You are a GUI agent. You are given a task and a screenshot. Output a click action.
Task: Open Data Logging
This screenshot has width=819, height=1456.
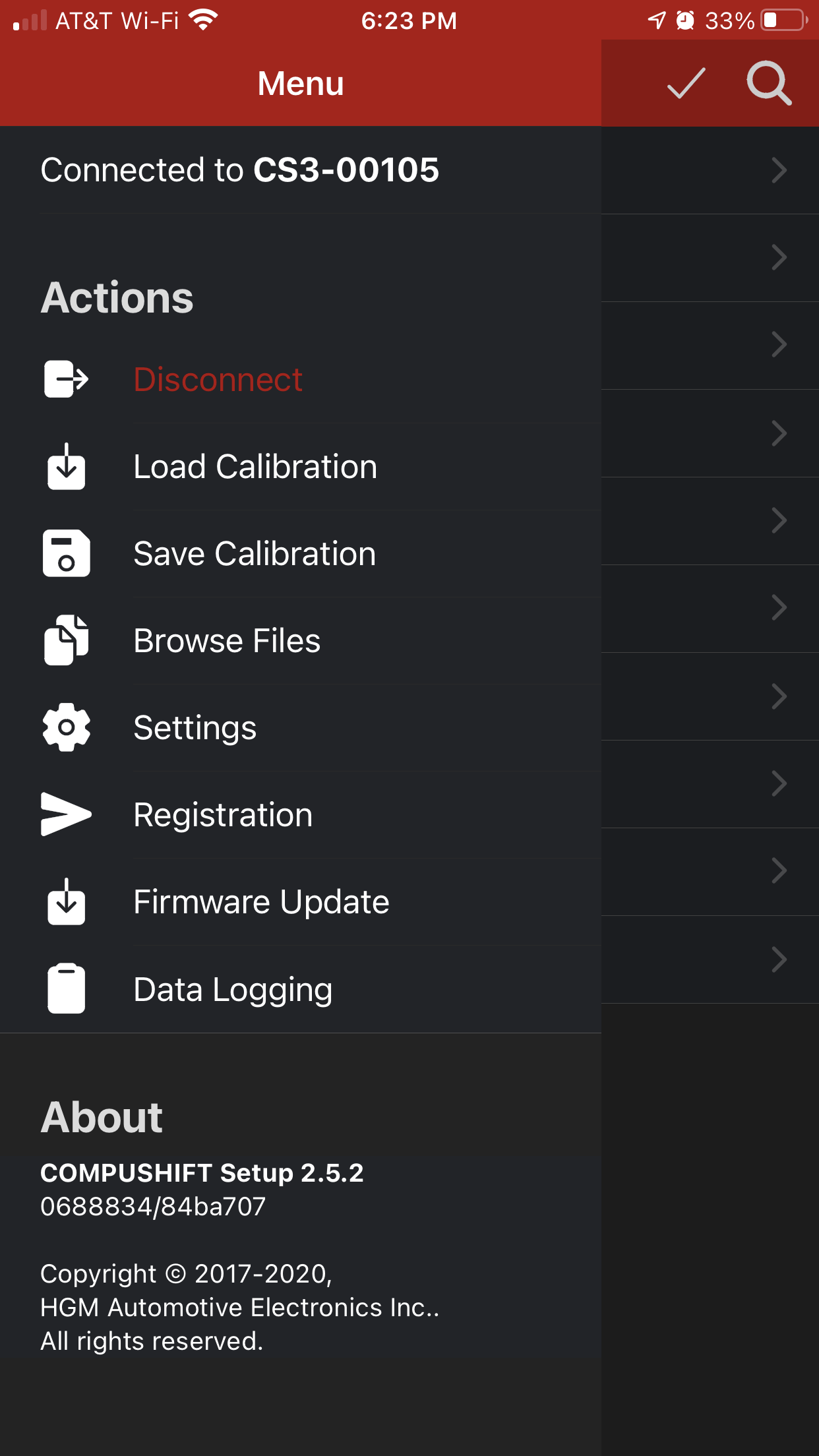233,990
